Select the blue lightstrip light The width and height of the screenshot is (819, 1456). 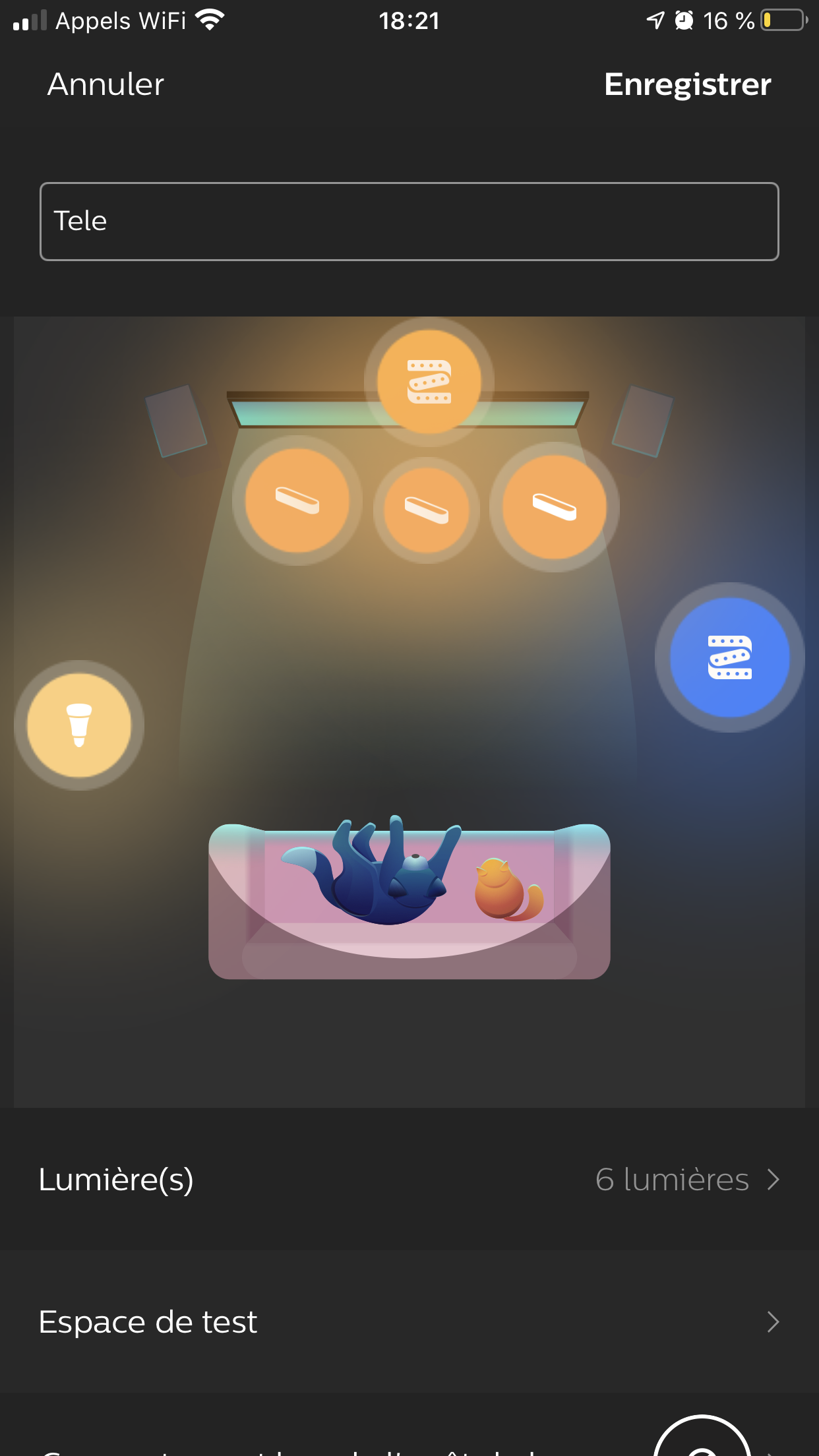click(x=729, y=657)
